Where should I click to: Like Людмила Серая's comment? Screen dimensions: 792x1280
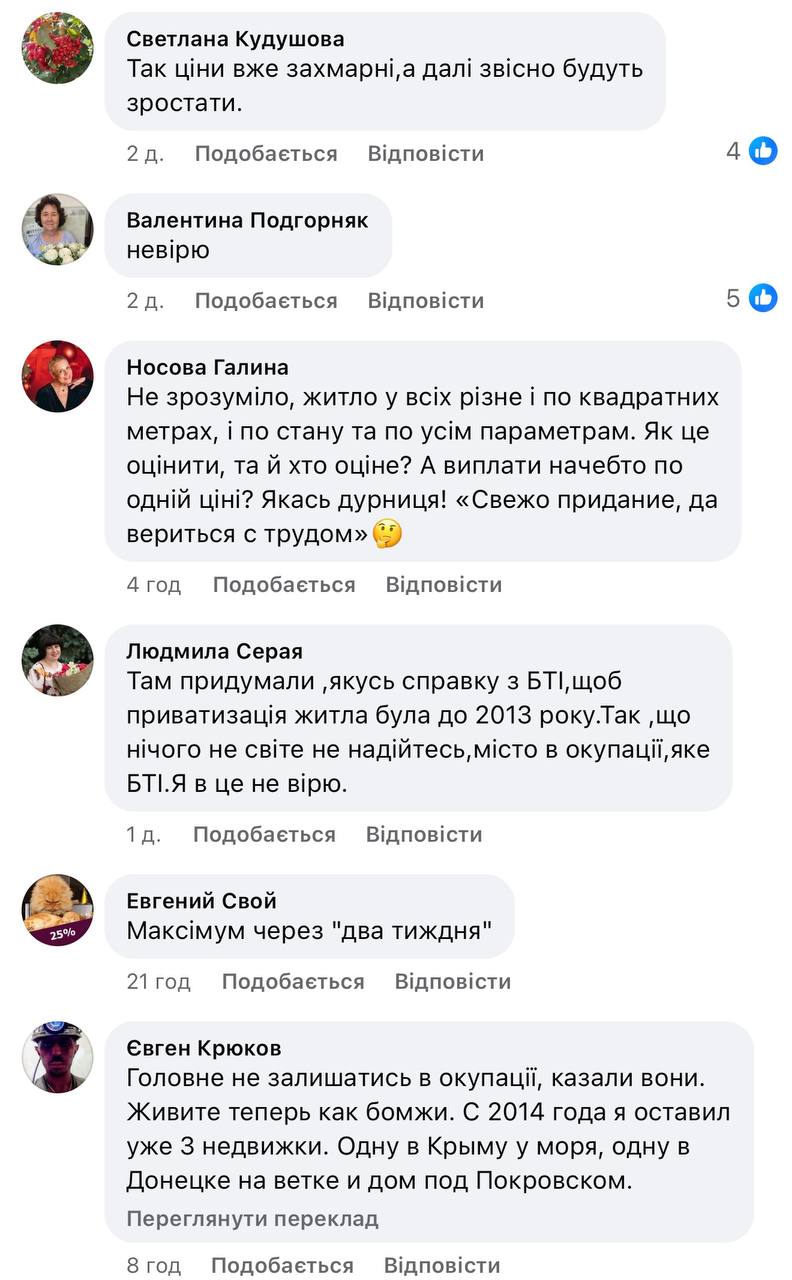coord(263,834)
